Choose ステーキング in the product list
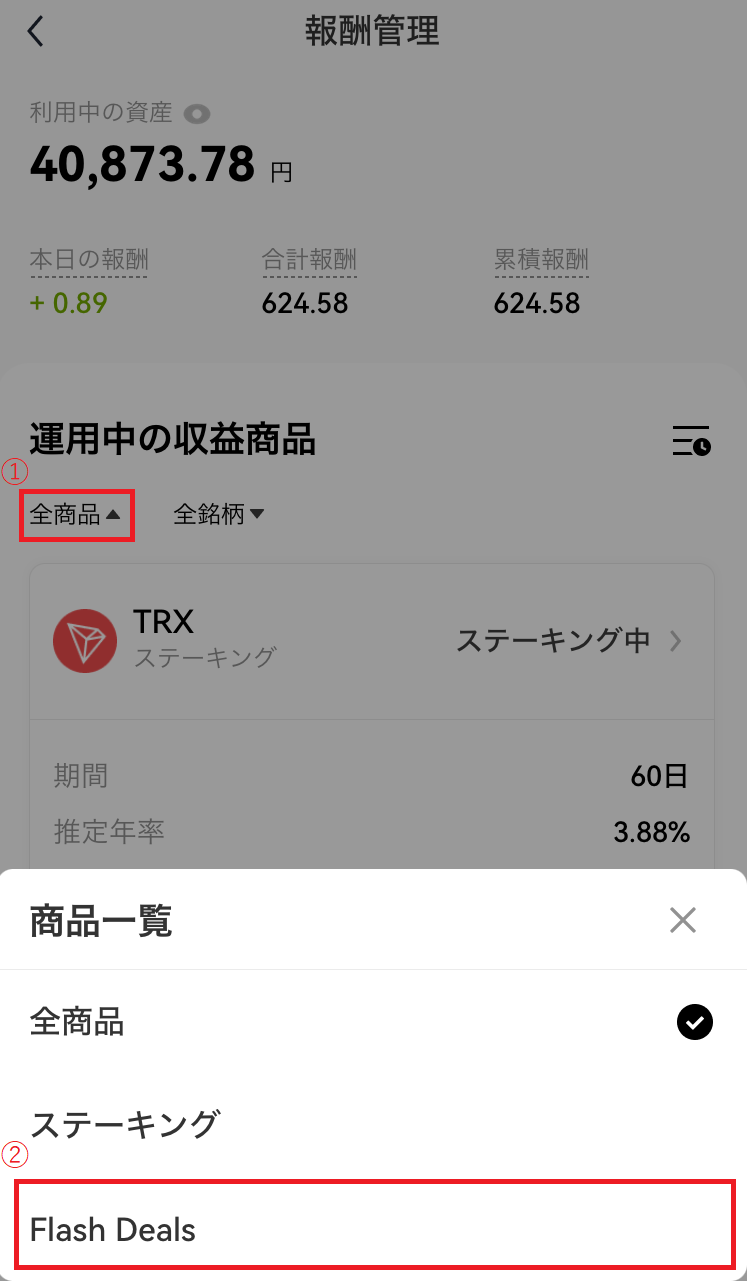This screenshot has height=1281, width=747. pyautogui.click(x=374, y=1124)
